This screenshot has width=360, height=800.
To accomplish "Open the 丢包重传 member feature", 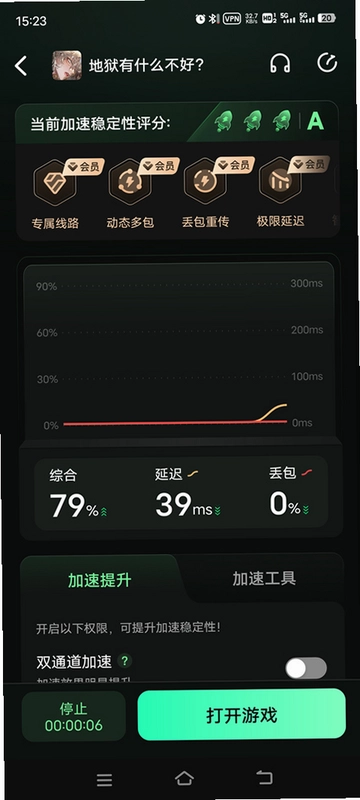I will [x=205, y=193].
